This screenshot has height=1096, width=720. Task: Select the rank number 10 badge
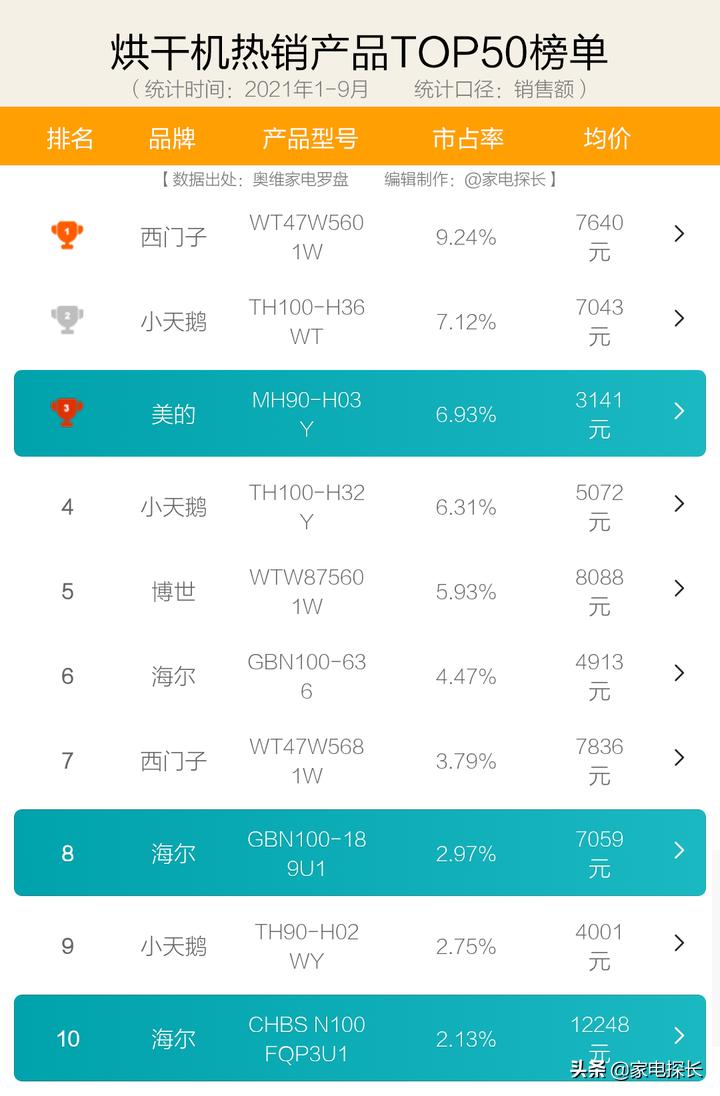pyautogui.click(x=66, y=1039)
